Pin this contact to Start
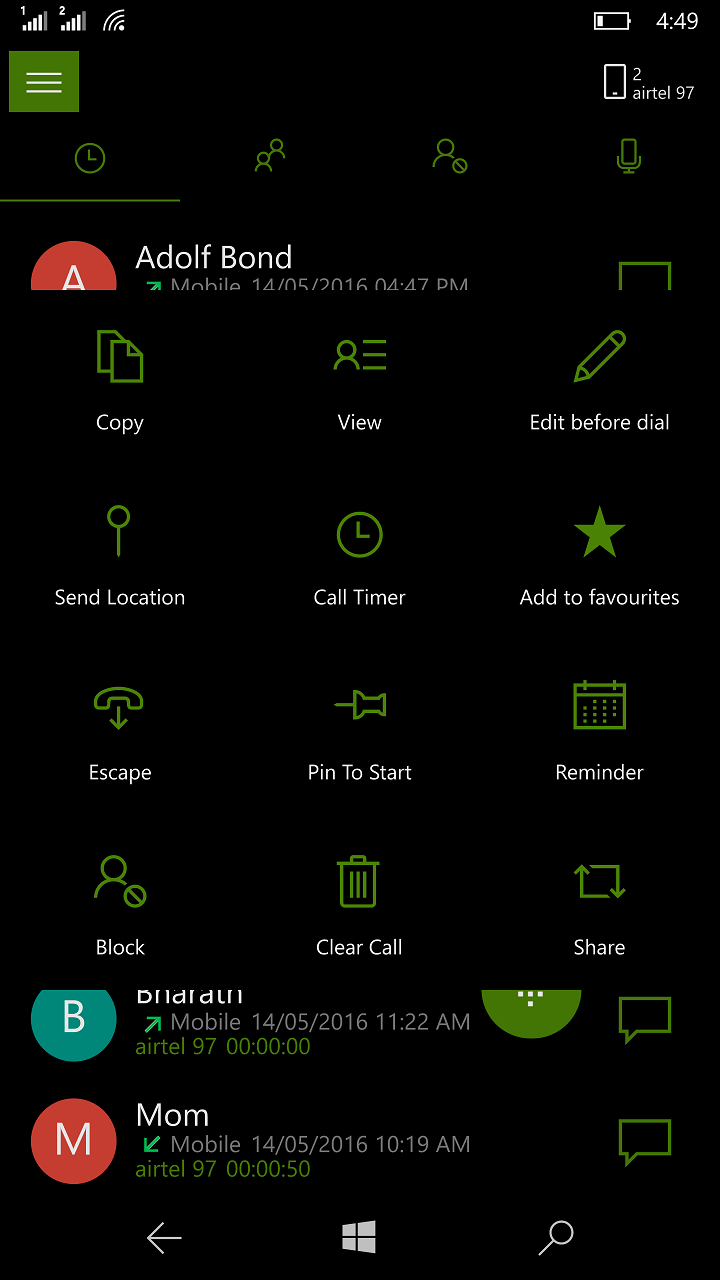 click(x=360, y=730)
